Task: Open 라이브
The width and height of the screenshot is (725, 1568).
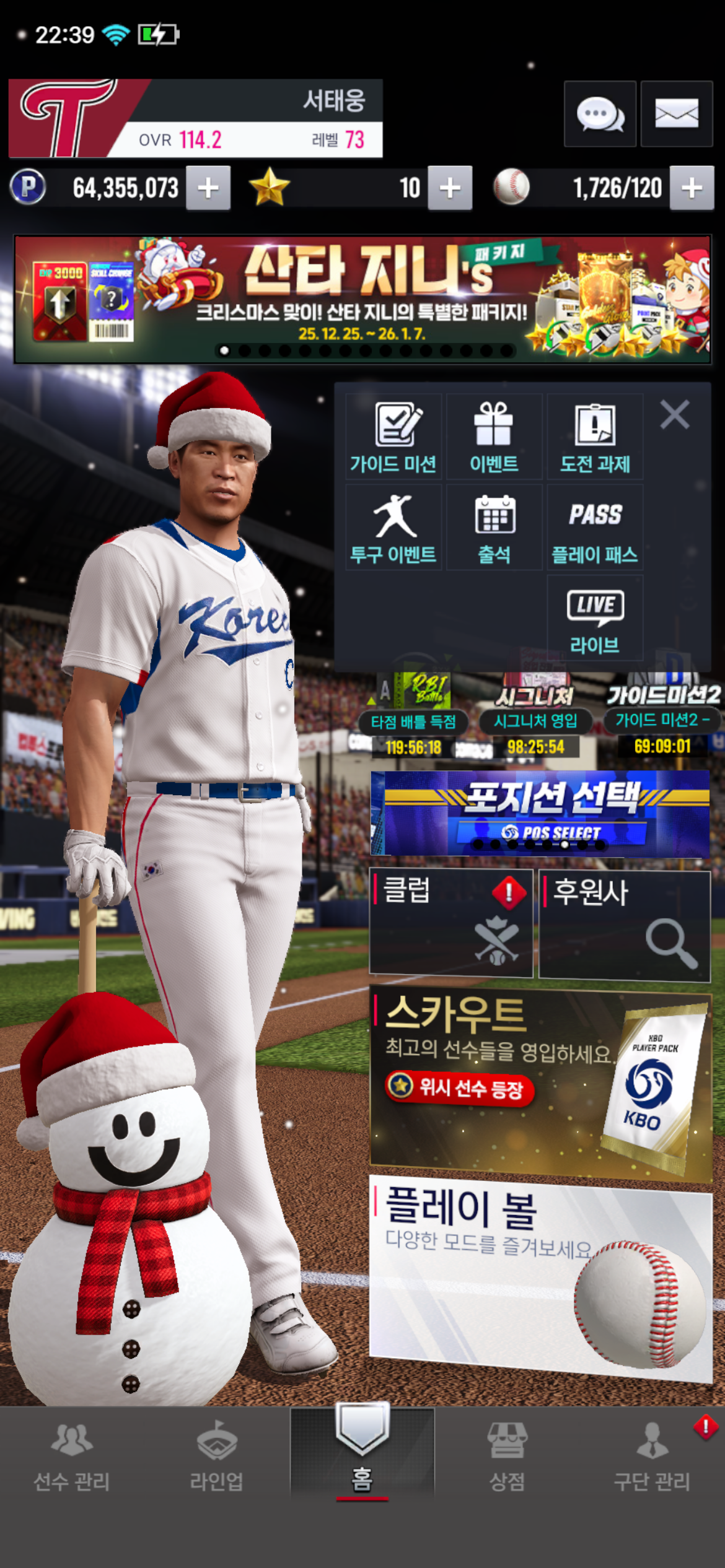Action: point(595,618)
